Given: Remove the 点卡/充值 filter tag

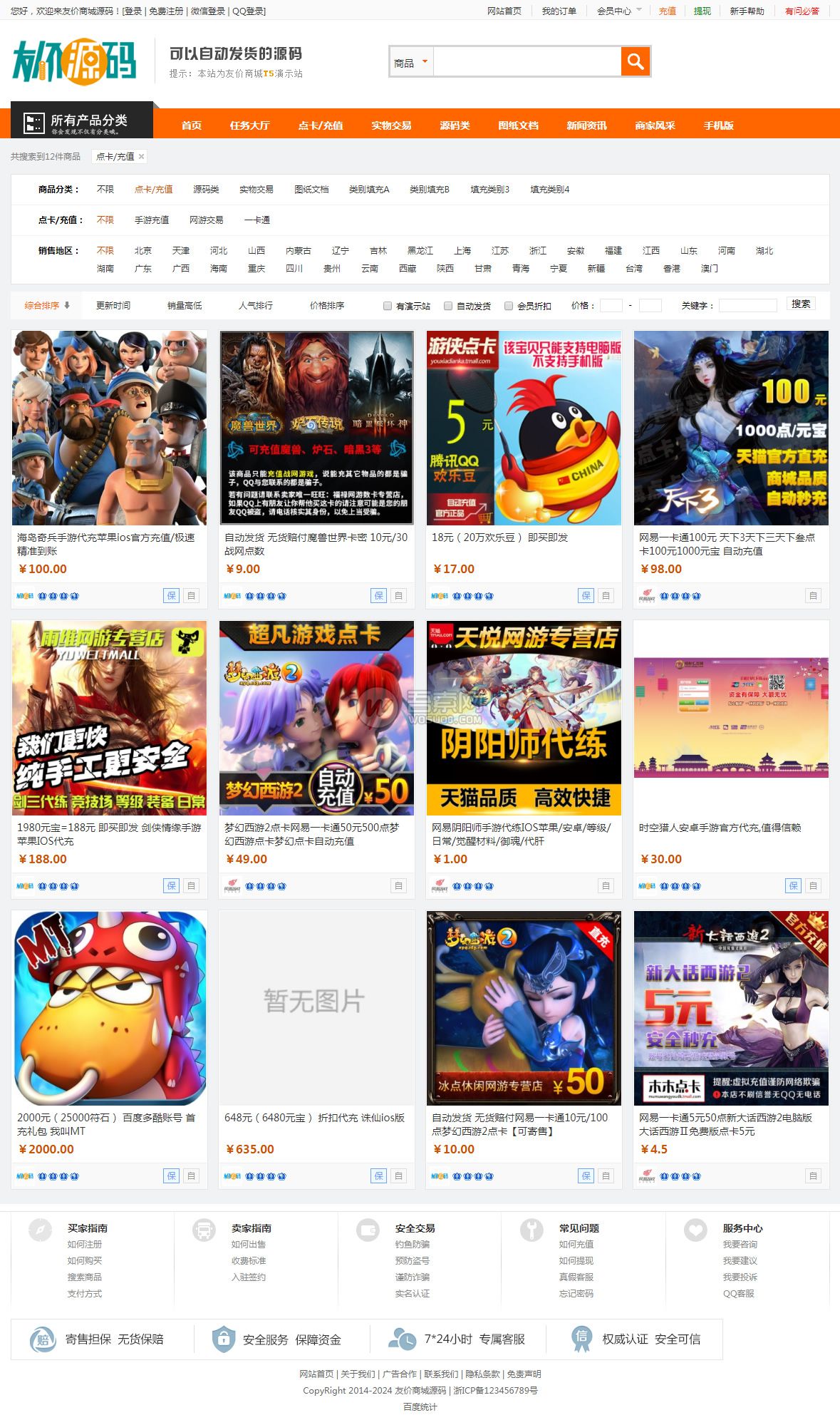Looking at the screenshot, I should 141,157.
